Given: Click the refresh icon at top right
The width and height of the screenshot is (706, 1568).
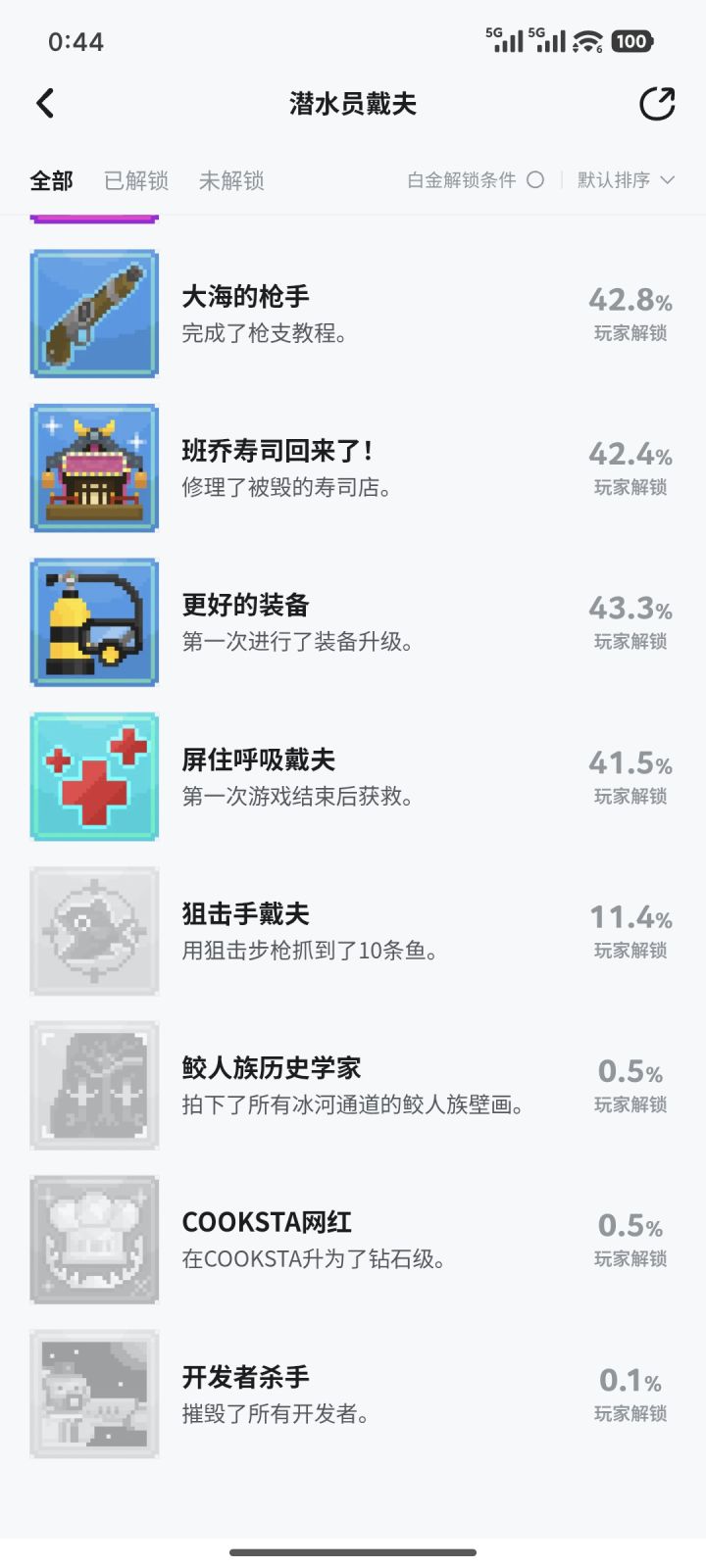Looking at the screenshot, I should [659, 103].
